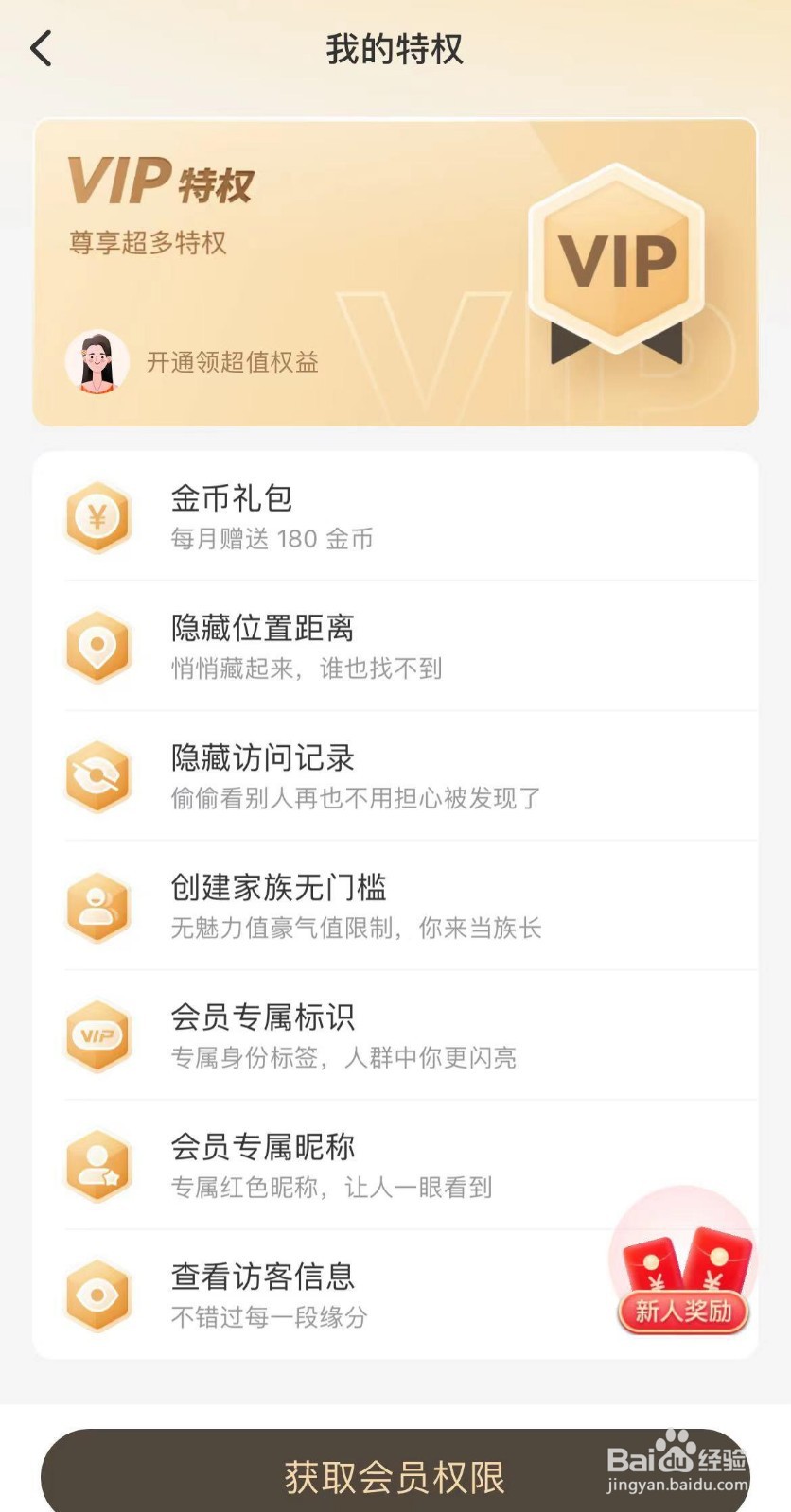Select the 隐藏位置距离 privilege row
Screen dimensions: 791x1512
(x=395, y=647)
